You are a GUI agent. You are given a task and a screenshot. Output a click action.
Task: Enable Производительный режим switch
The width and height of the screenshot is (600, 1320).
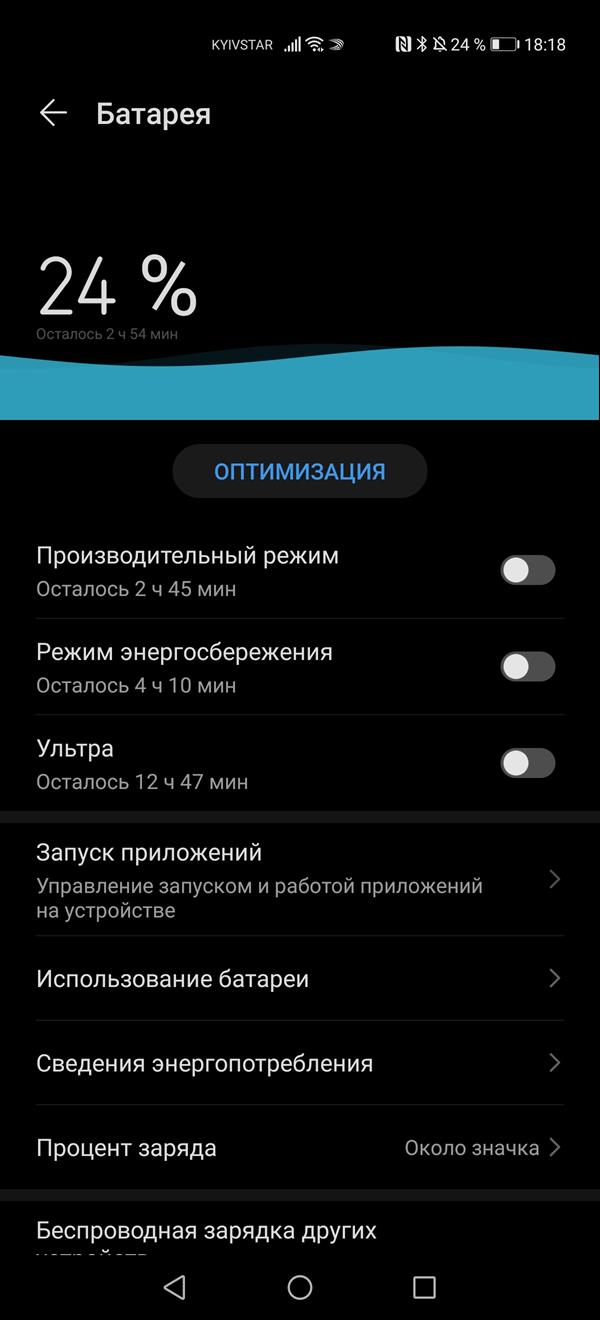[527, 570]
